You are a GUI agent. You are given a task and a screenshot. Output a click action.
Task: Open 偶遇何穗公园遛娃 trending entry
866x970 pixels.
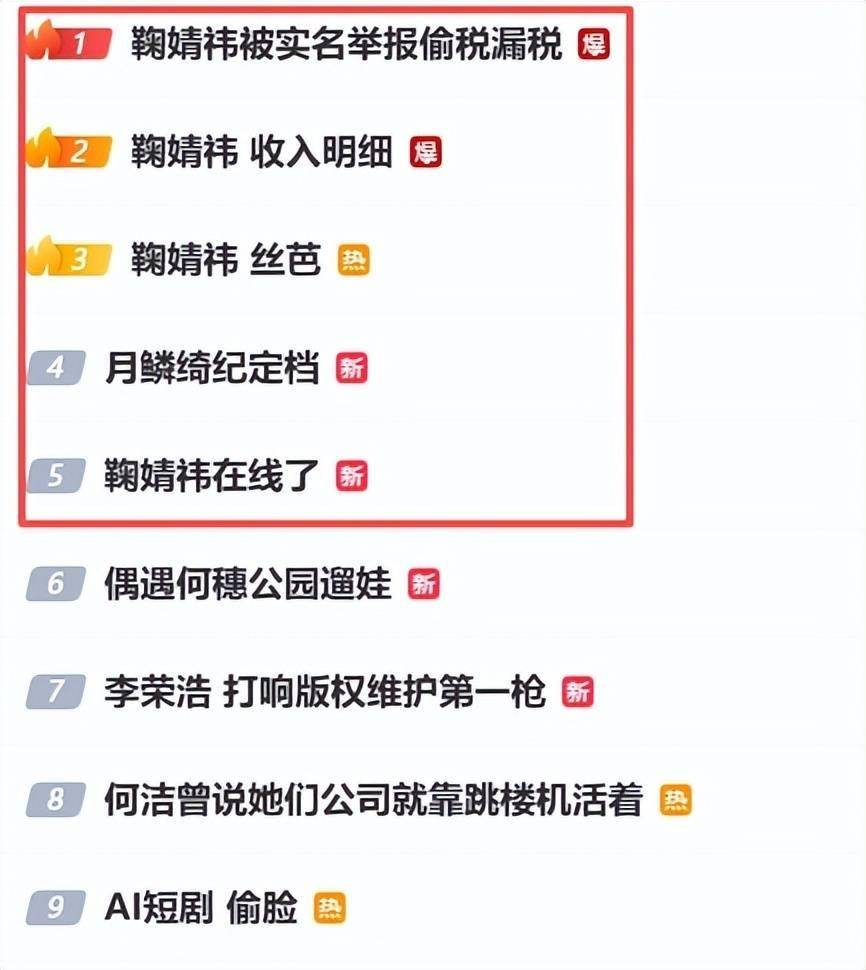coord(247,584)
